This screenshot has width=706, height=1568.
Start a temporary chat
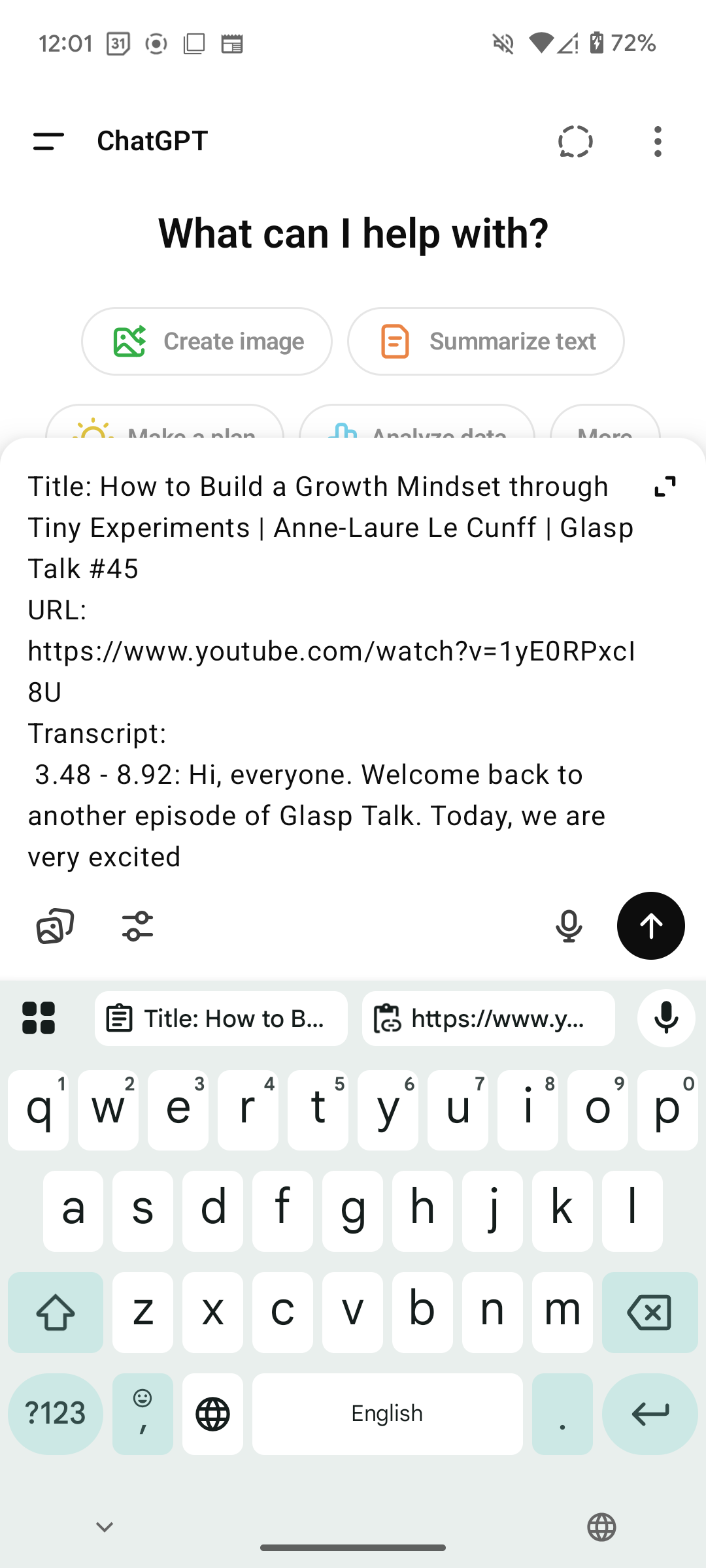point(575,141)
